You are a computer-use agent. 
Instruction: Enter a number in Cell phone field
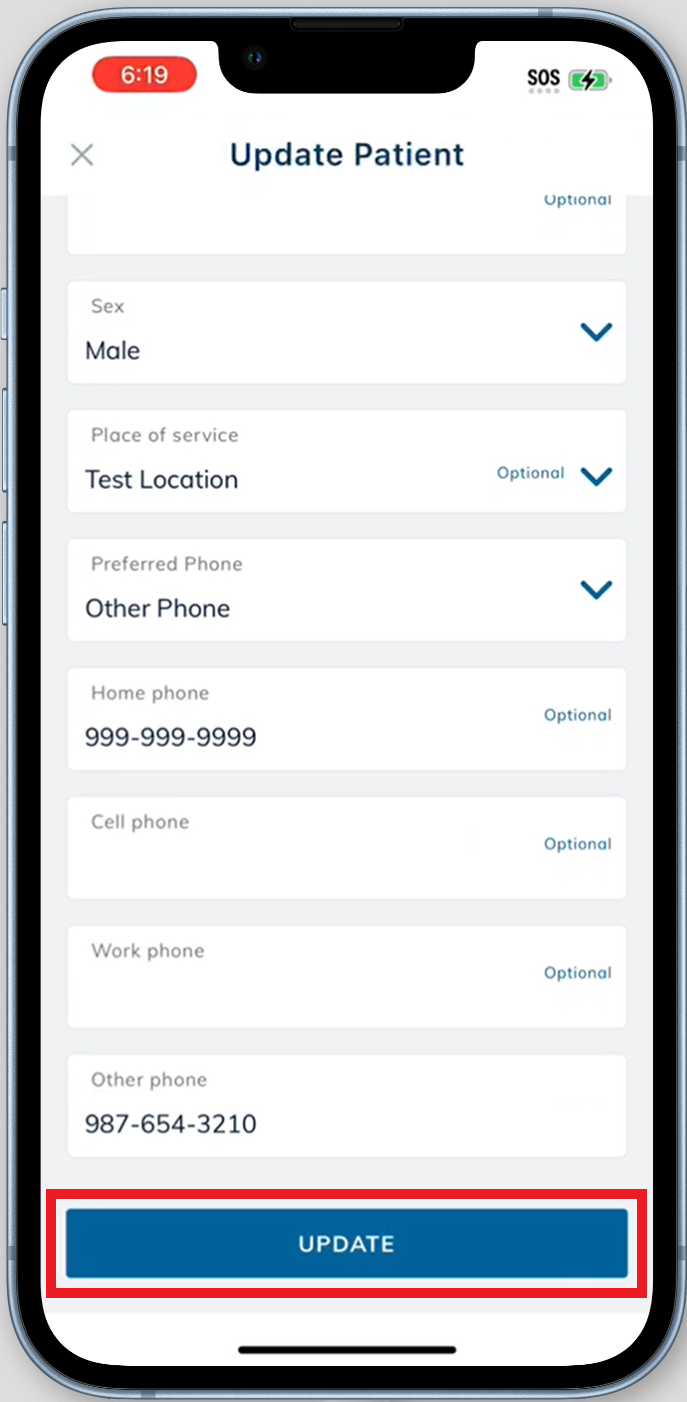[x=346, y=848]
